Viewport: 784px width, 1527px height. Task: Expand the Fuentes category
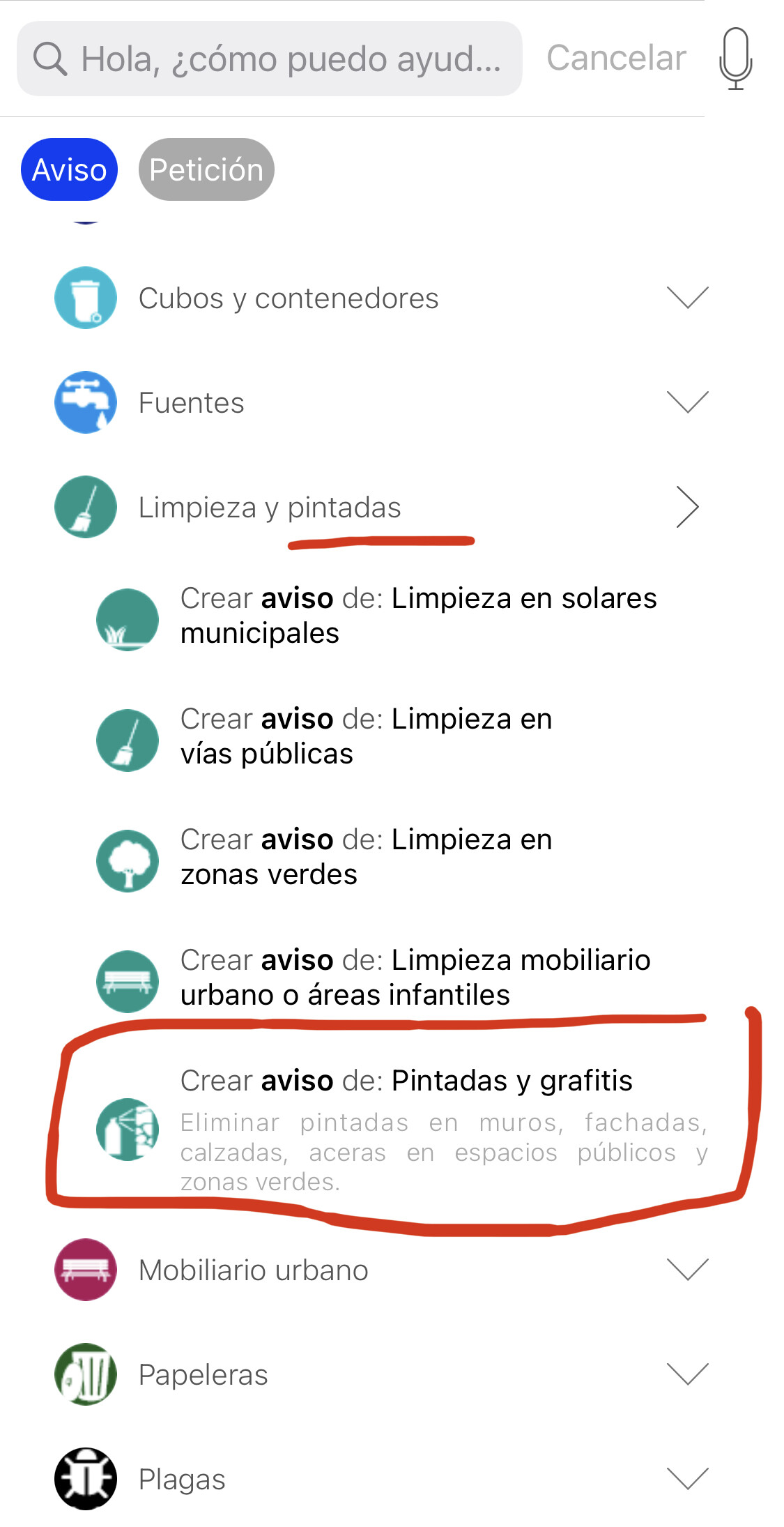(381, 402)
